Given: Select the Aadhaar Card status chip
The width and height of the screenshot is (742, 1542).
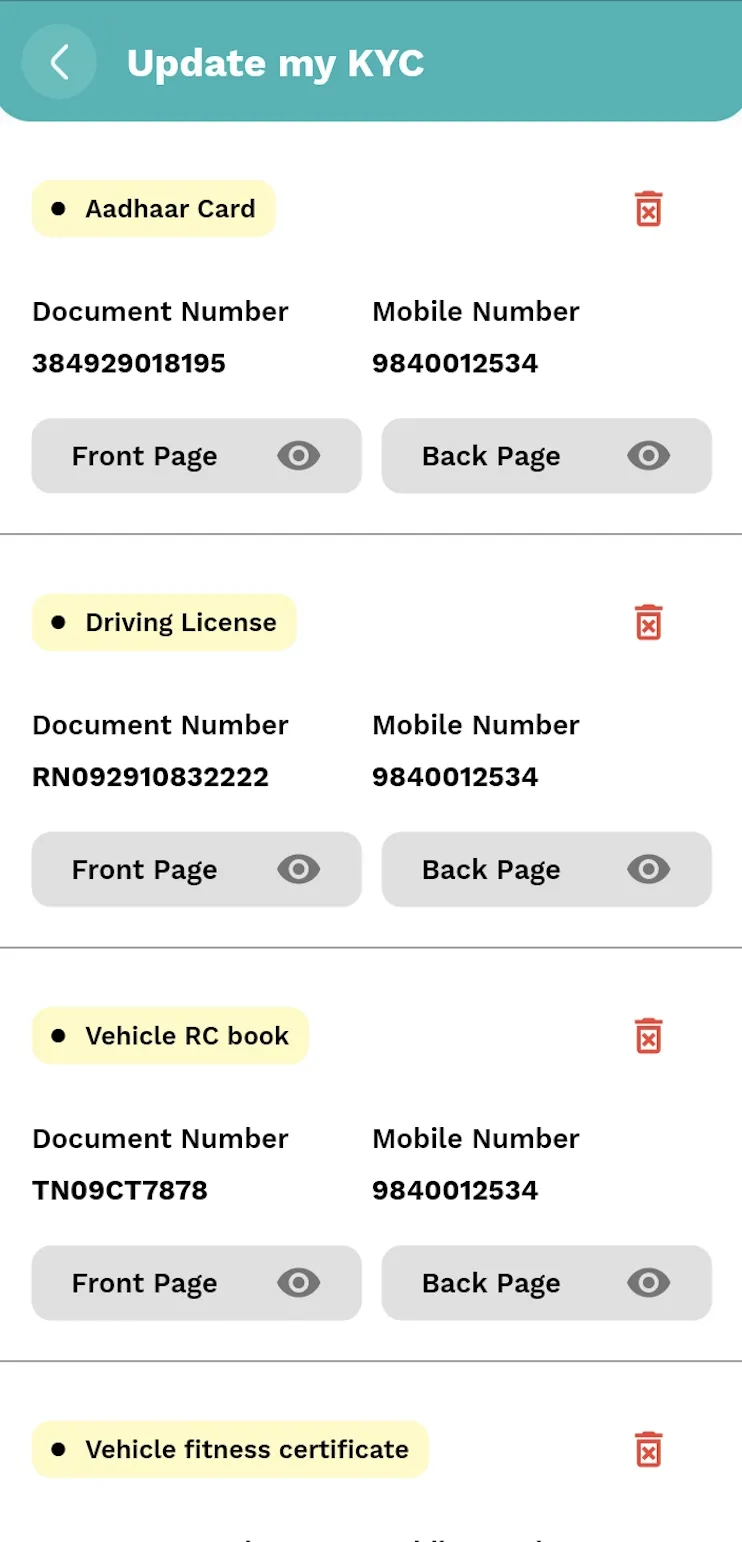Looking at the screenshot, I should tap(153, 209).
